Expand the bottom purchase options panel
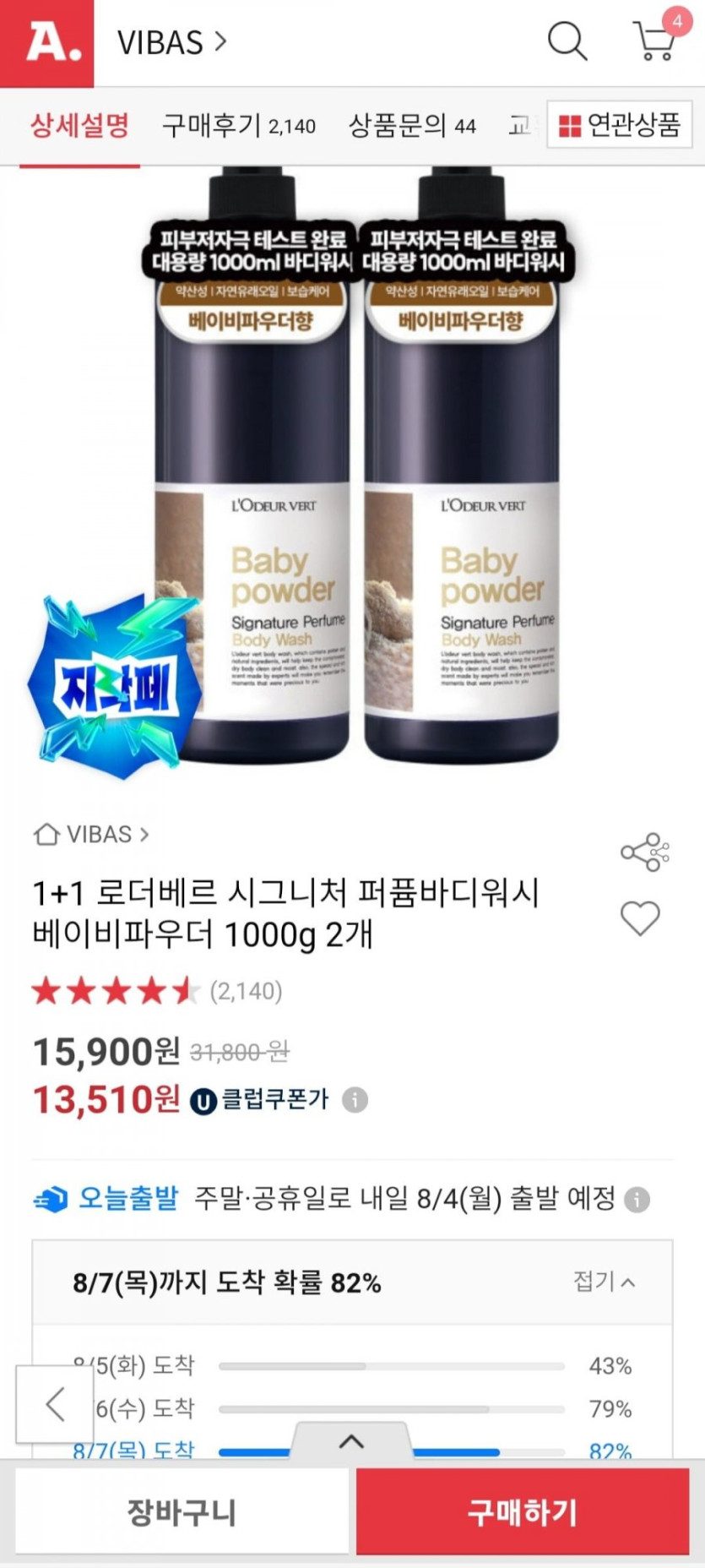705x1568 pixels. click(351, 1441)
